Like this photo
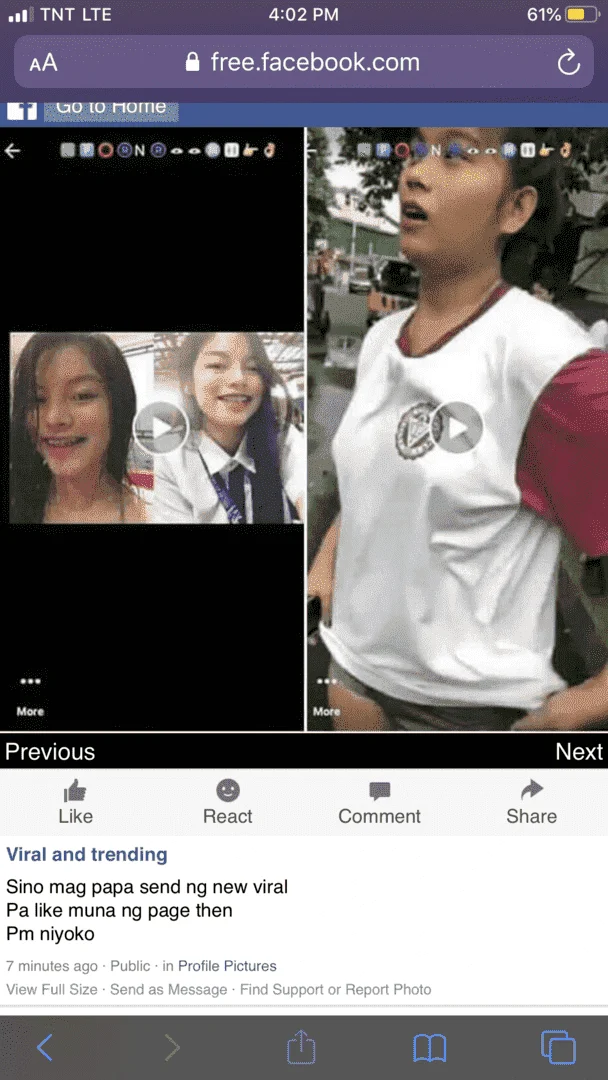Image resolution: width=608 pixels, height=1080 pixels. click(x=75, y=803)
